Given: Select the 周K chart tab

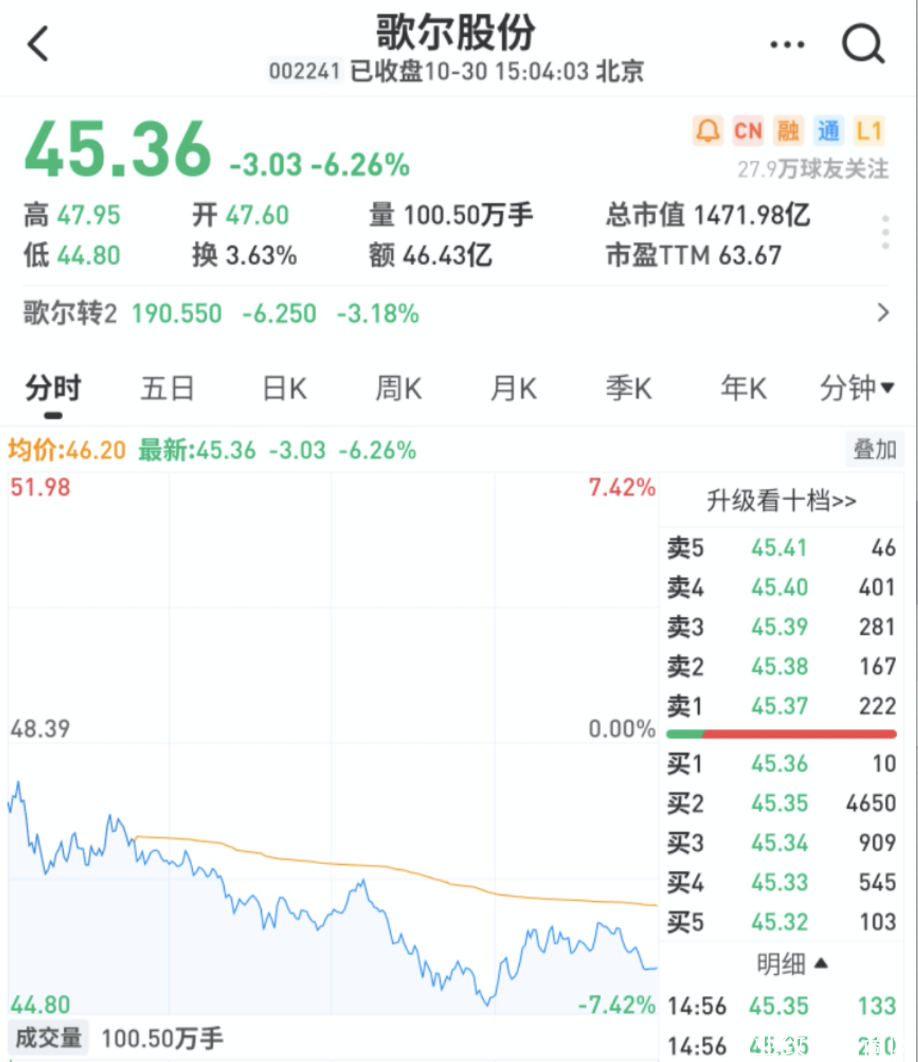Looking at the screenshot, I should [x=398, y=388].
